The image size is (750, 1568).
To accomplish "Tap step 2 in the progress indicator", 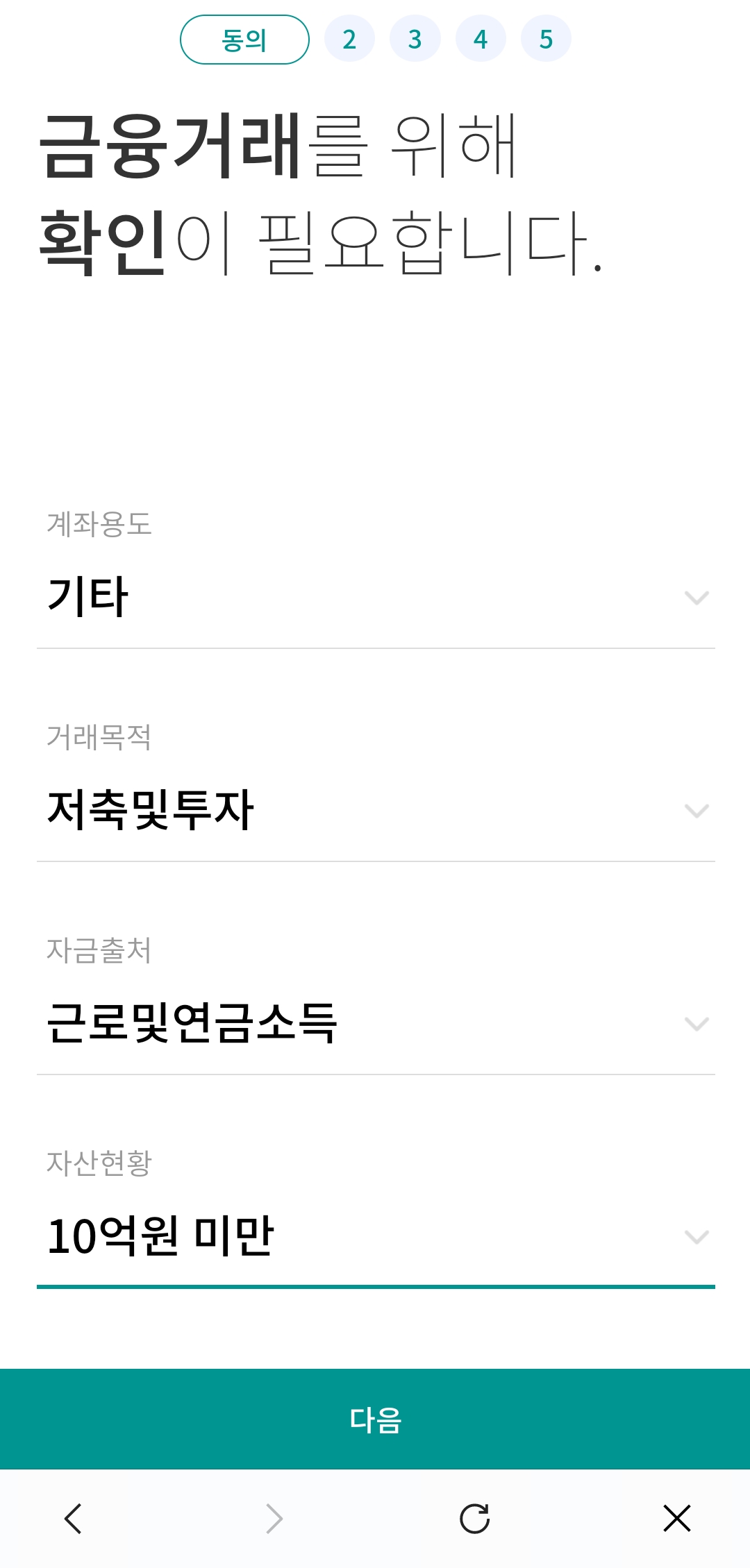I will (x=349, y=39).
